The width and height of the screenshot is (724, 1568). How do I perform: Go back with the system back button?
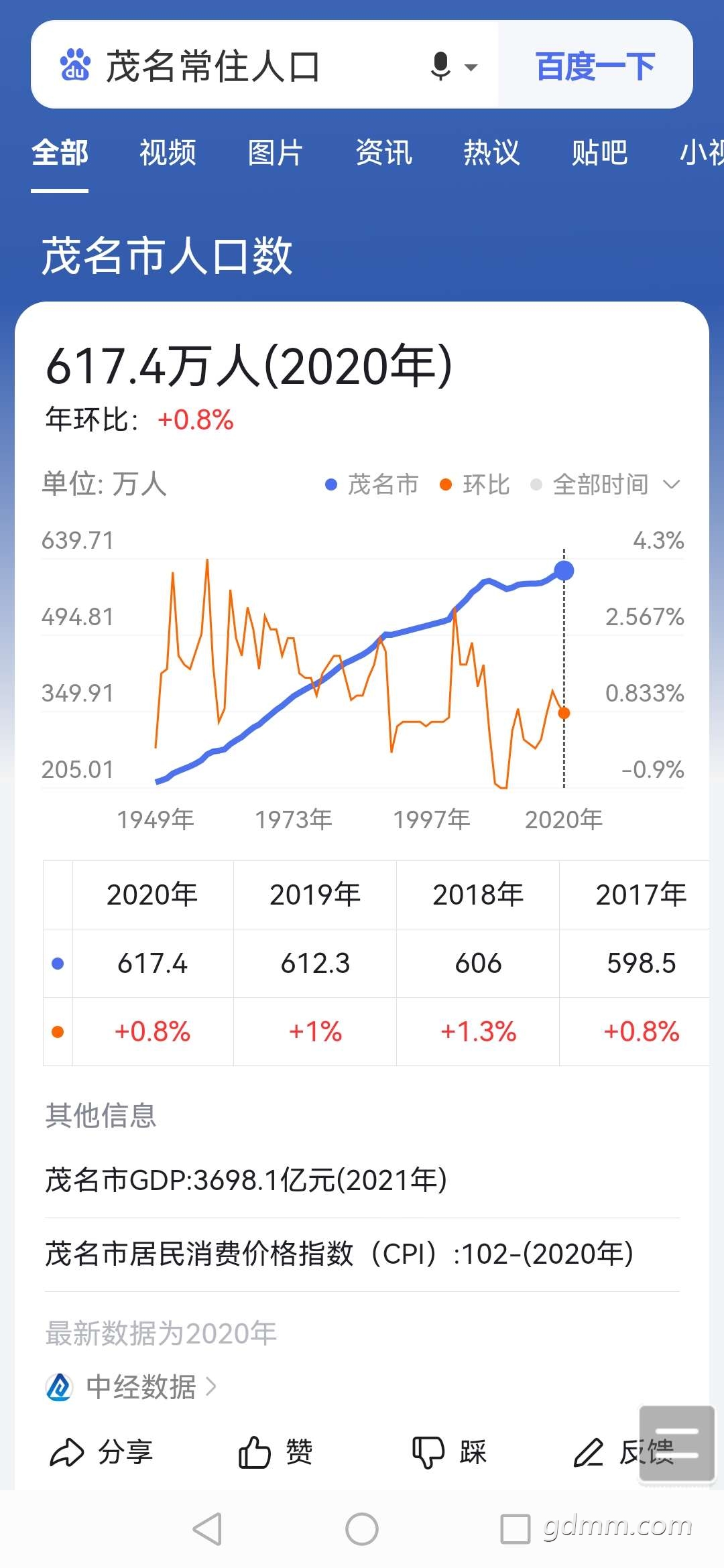(x=207, y=1529)
